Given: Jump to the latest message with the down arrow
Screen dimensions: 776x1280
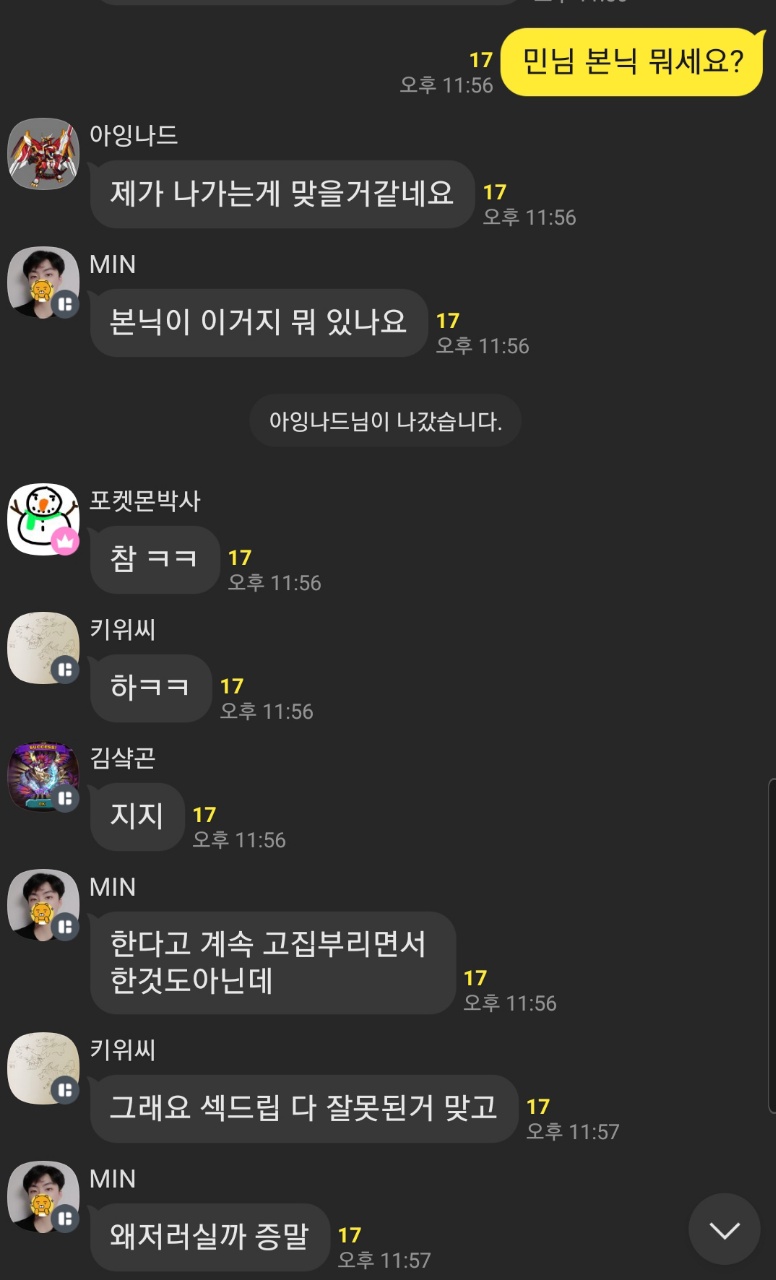Looking at the screenshot, I should pyautogui.click(x=724, y=1229).
